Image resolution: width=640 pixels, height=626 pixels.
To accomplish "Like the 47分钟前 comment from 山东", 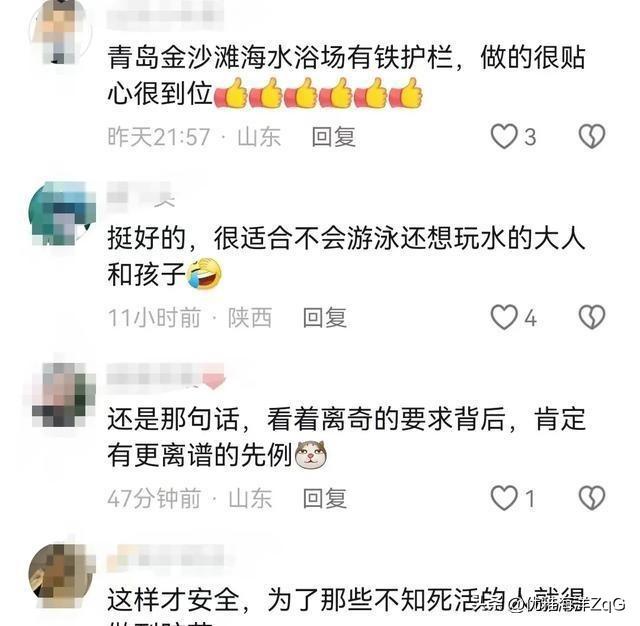I will (x=503, y=498).
